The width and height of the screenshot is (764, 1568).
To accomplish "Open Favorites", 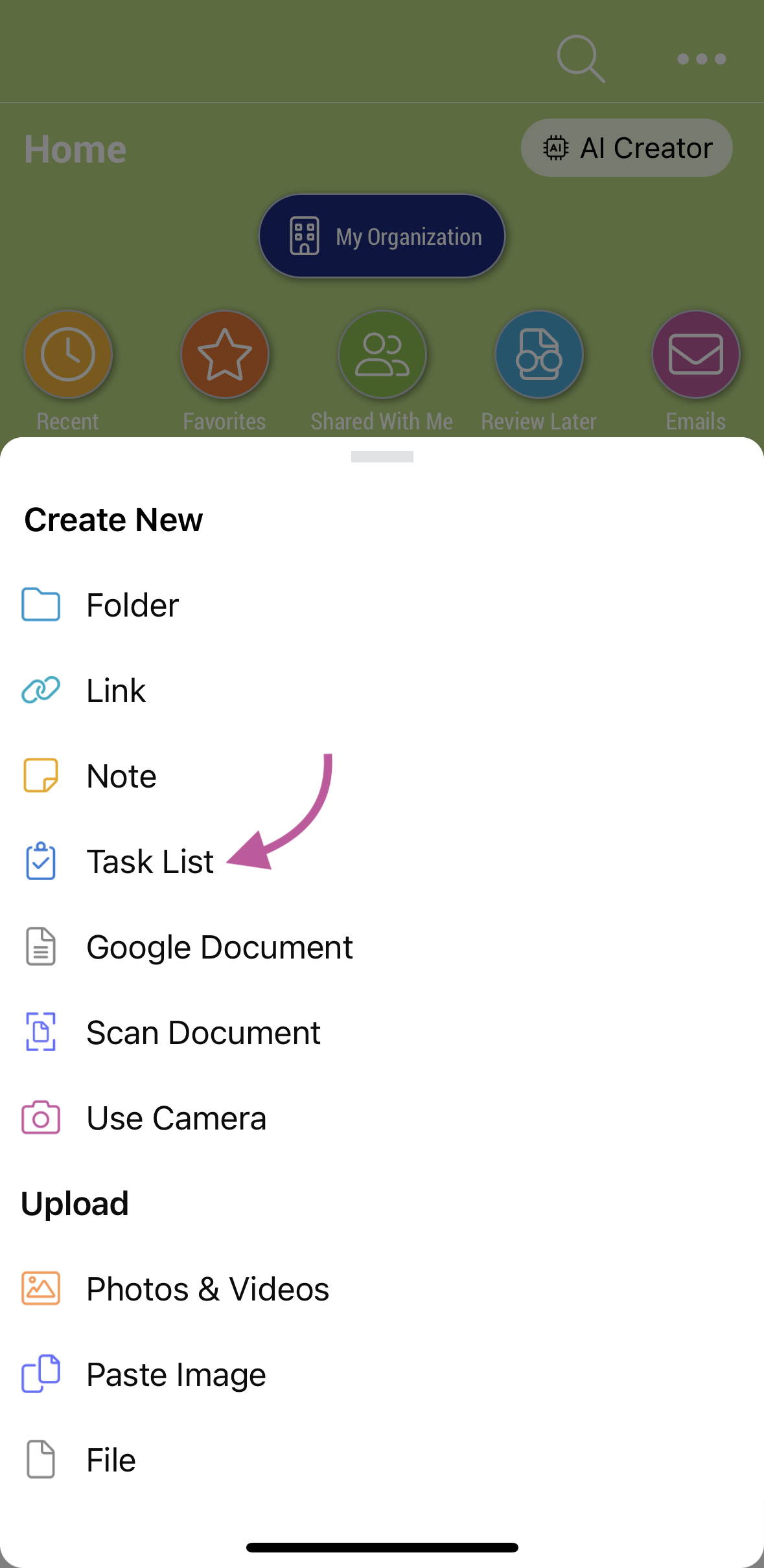I will pos(225,355).
